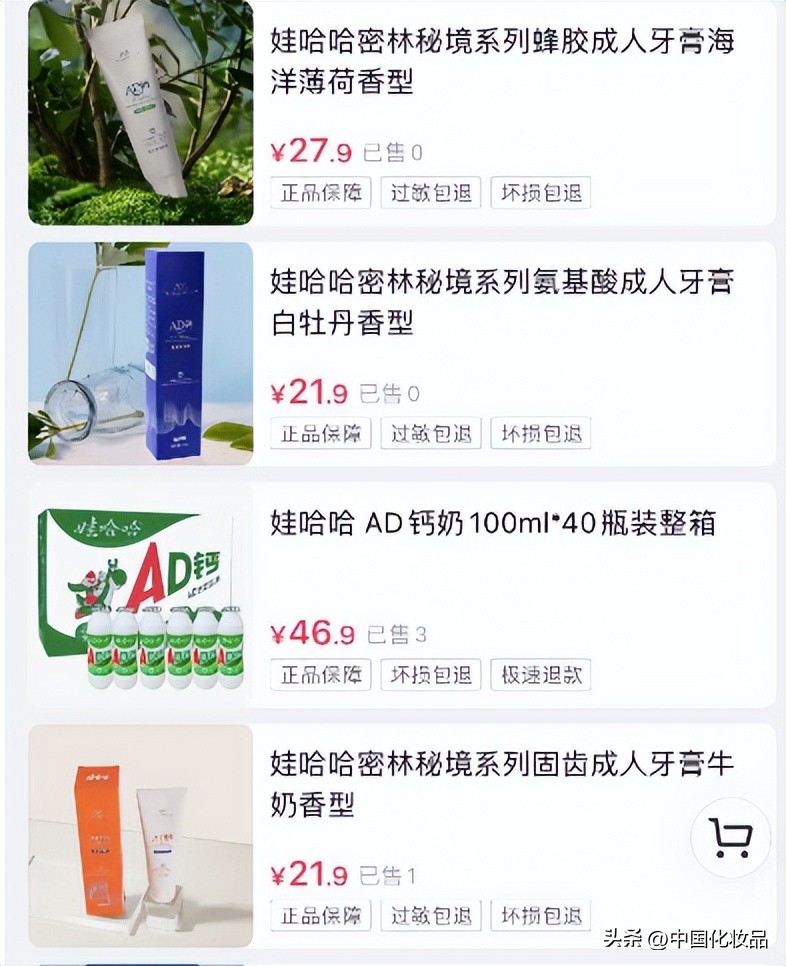Click the 坏损包退 badge on the first product
Image resolution: width=786 pixels, height=966 pixels.
coord(540,193)
